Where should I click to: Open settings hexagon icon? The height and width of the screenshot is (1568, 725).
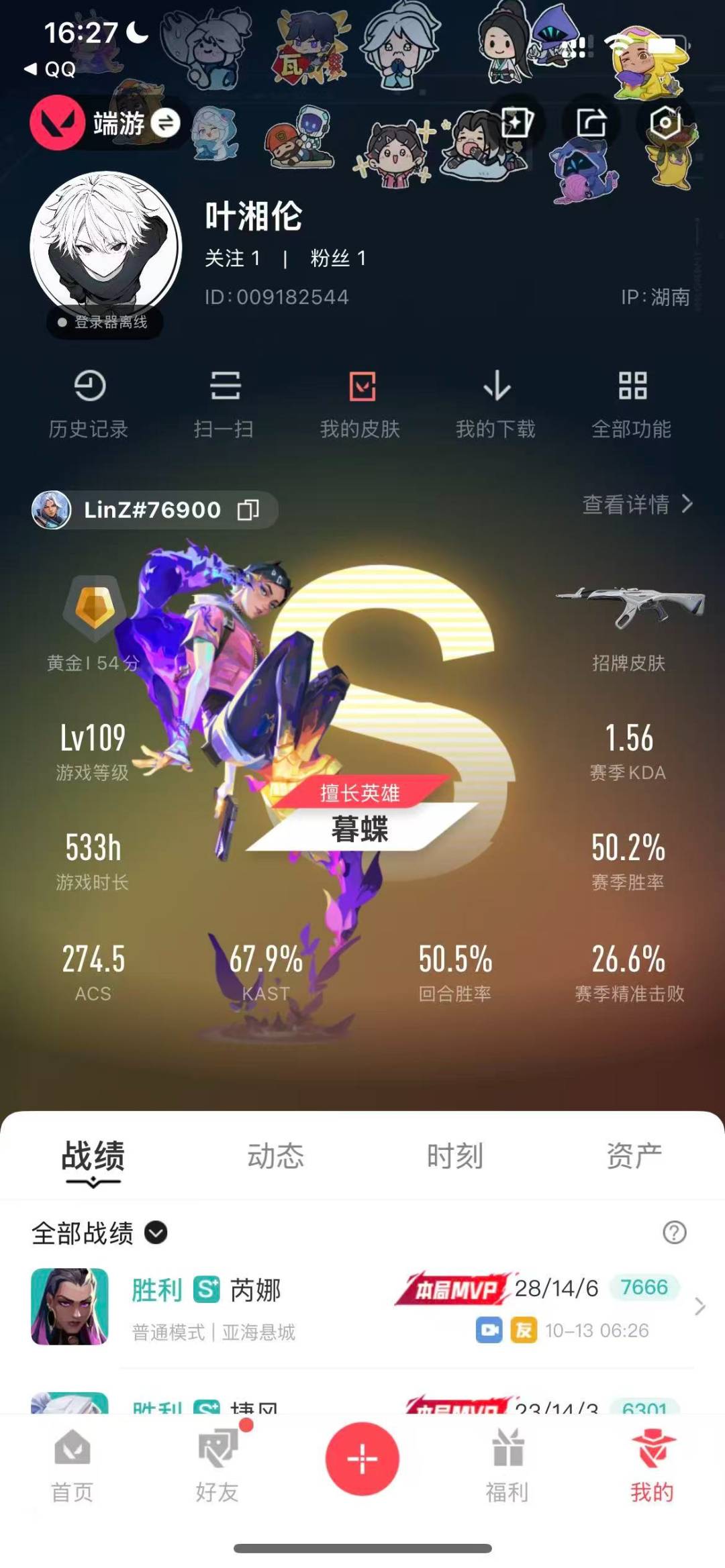pos(665,123)
